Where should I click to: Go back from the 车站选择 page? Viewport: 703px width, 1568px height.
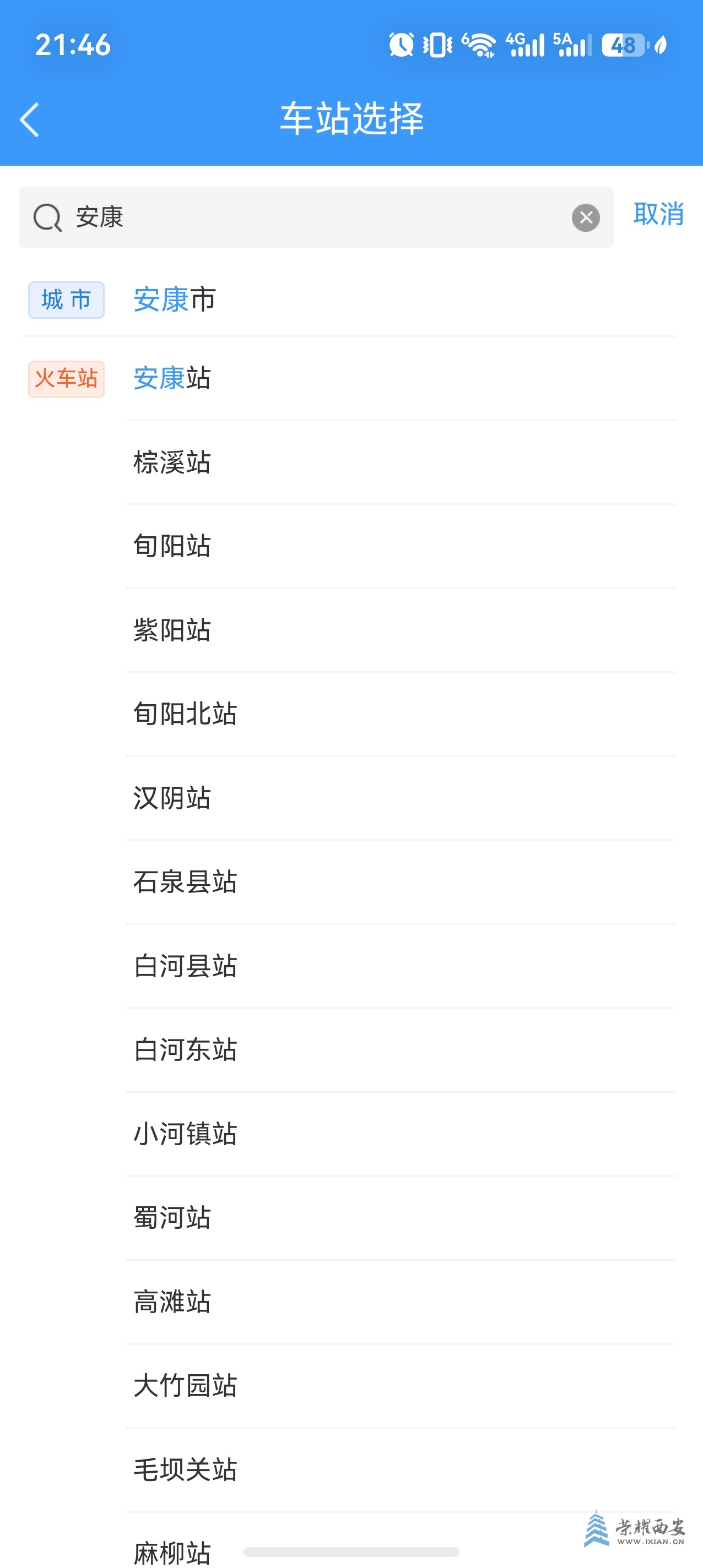pos(29,119)
